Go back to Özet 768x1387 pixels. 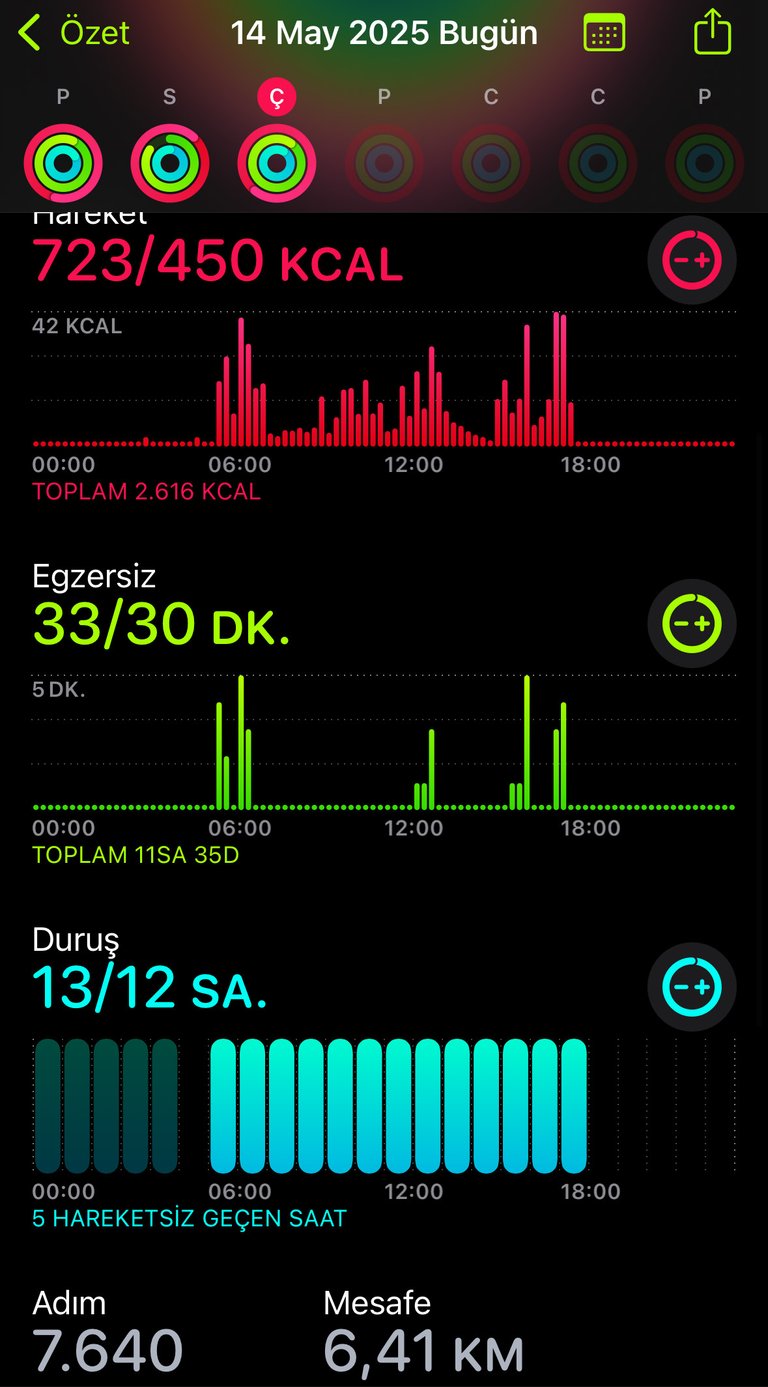click(74, 33)
